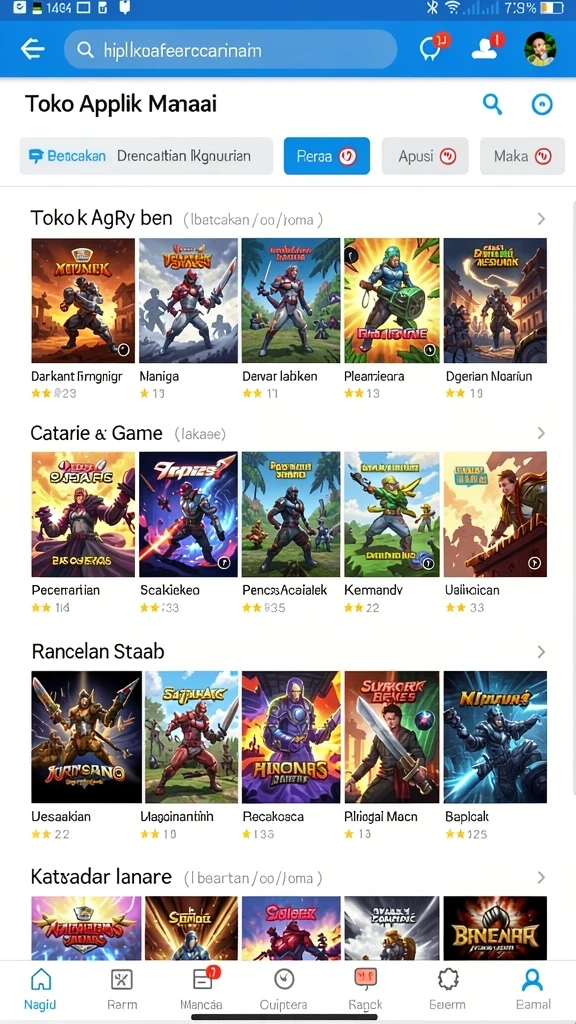
Task: Open the Kemandv game tile
Action: (391, 533)
